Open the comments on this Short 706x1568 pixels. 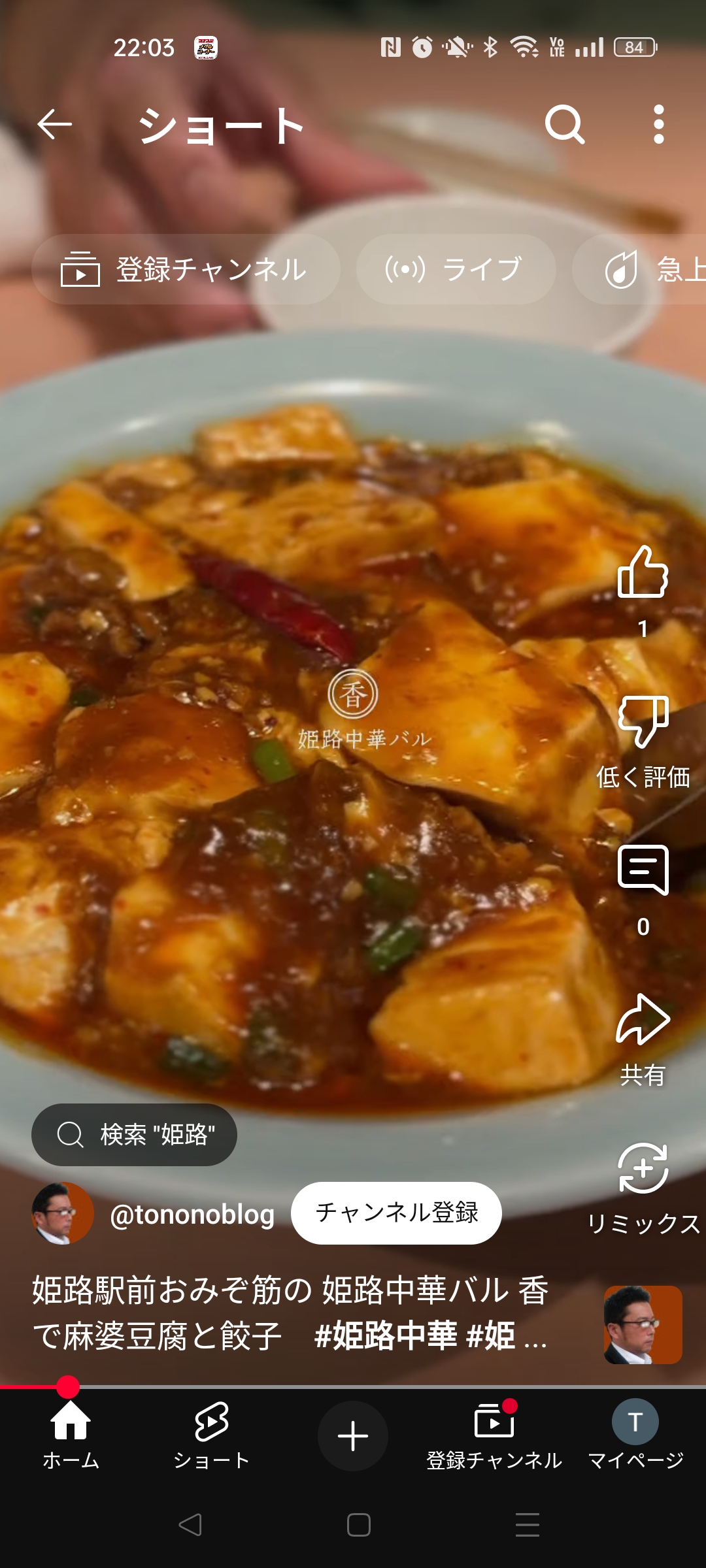pos(643,871)
